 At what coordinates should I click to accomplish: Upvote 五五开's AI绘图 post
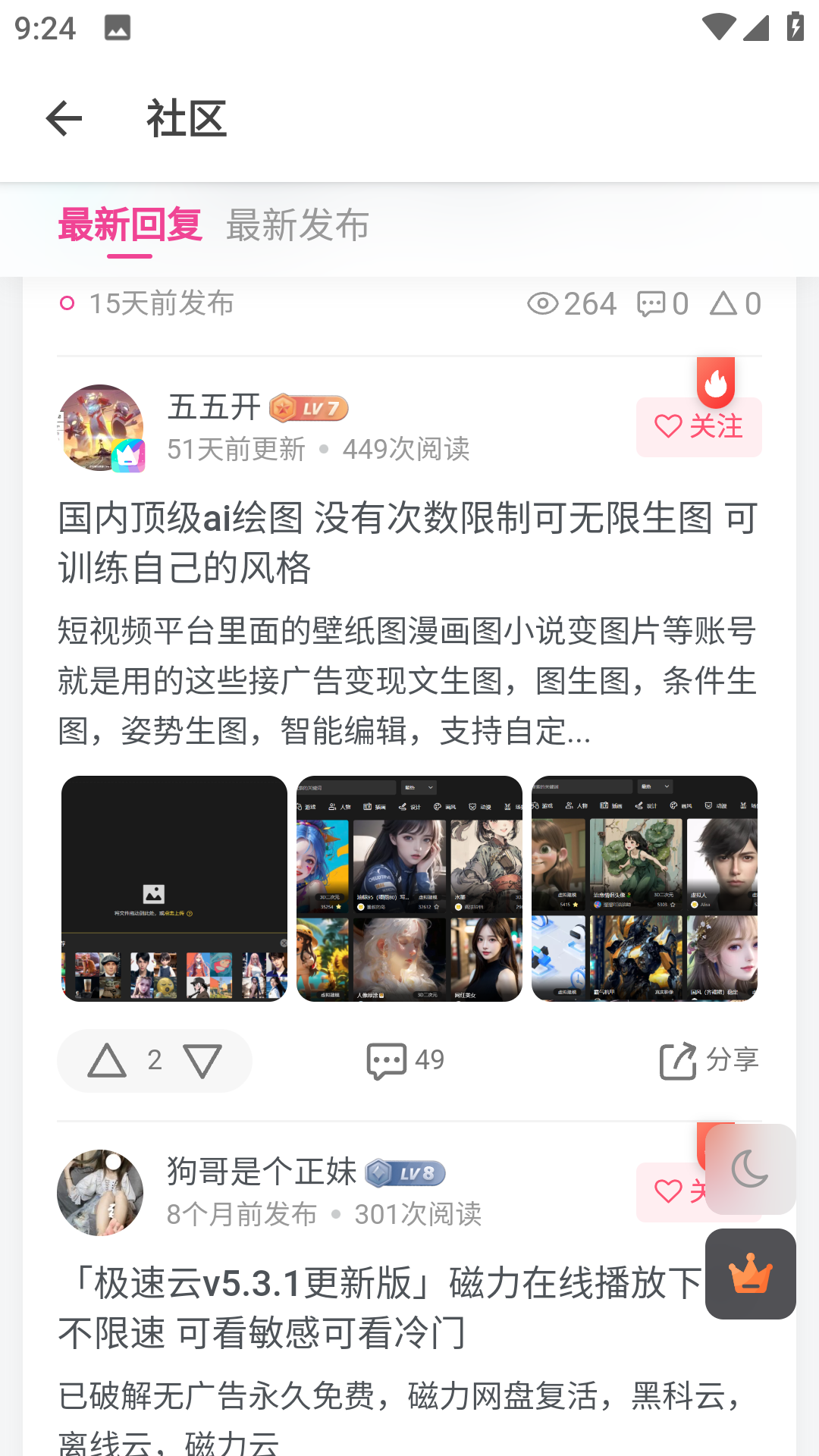point(107,1060)
